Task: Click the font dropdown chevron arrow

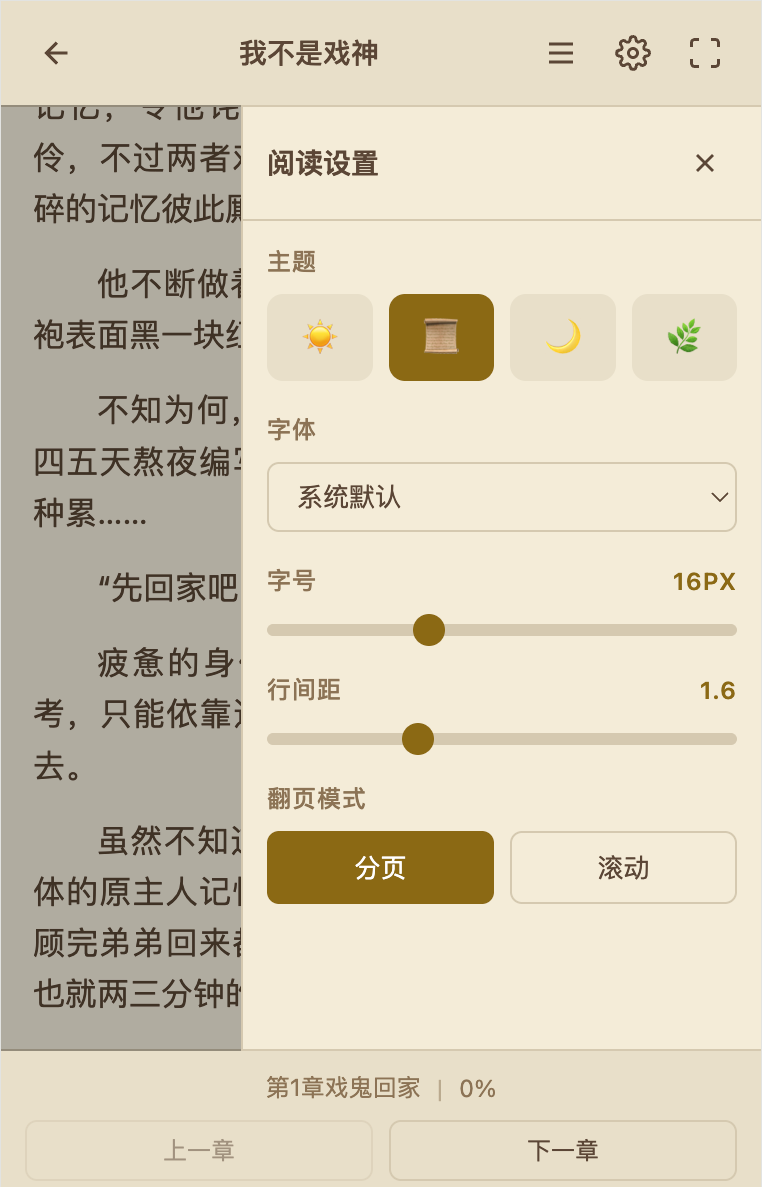Action: pyautogui.click(x=719, y=497)
